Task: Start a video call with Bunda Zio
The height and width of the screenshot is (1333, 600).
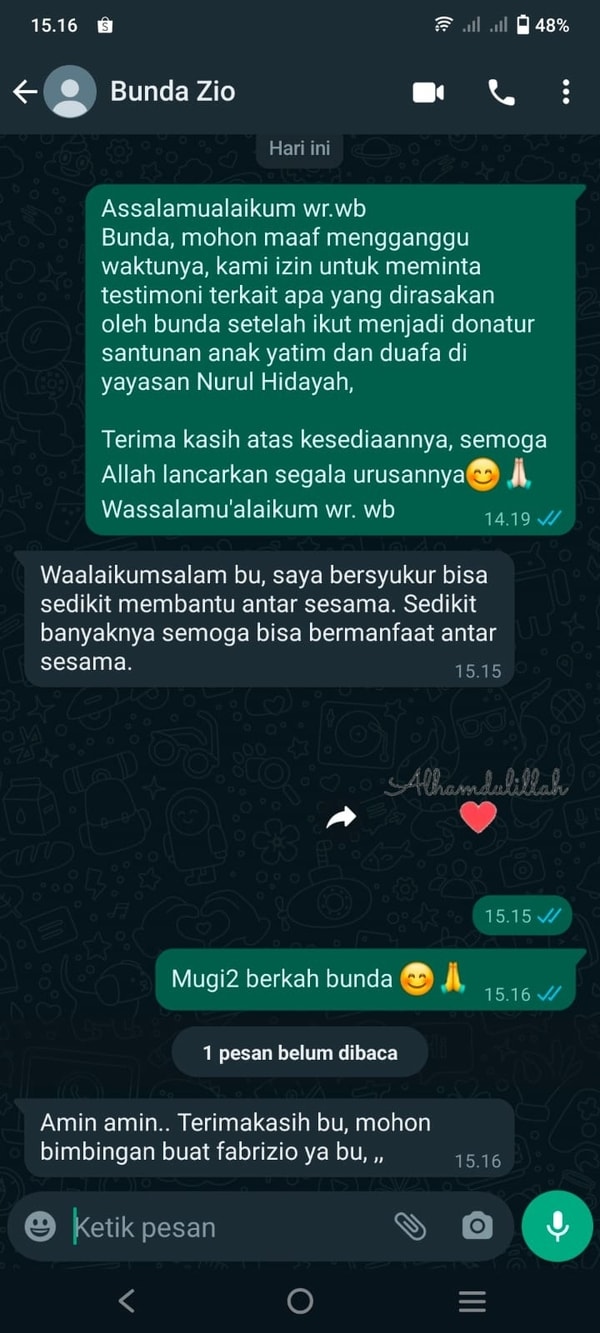Action: pyautogui.click(x=428, y=92)
